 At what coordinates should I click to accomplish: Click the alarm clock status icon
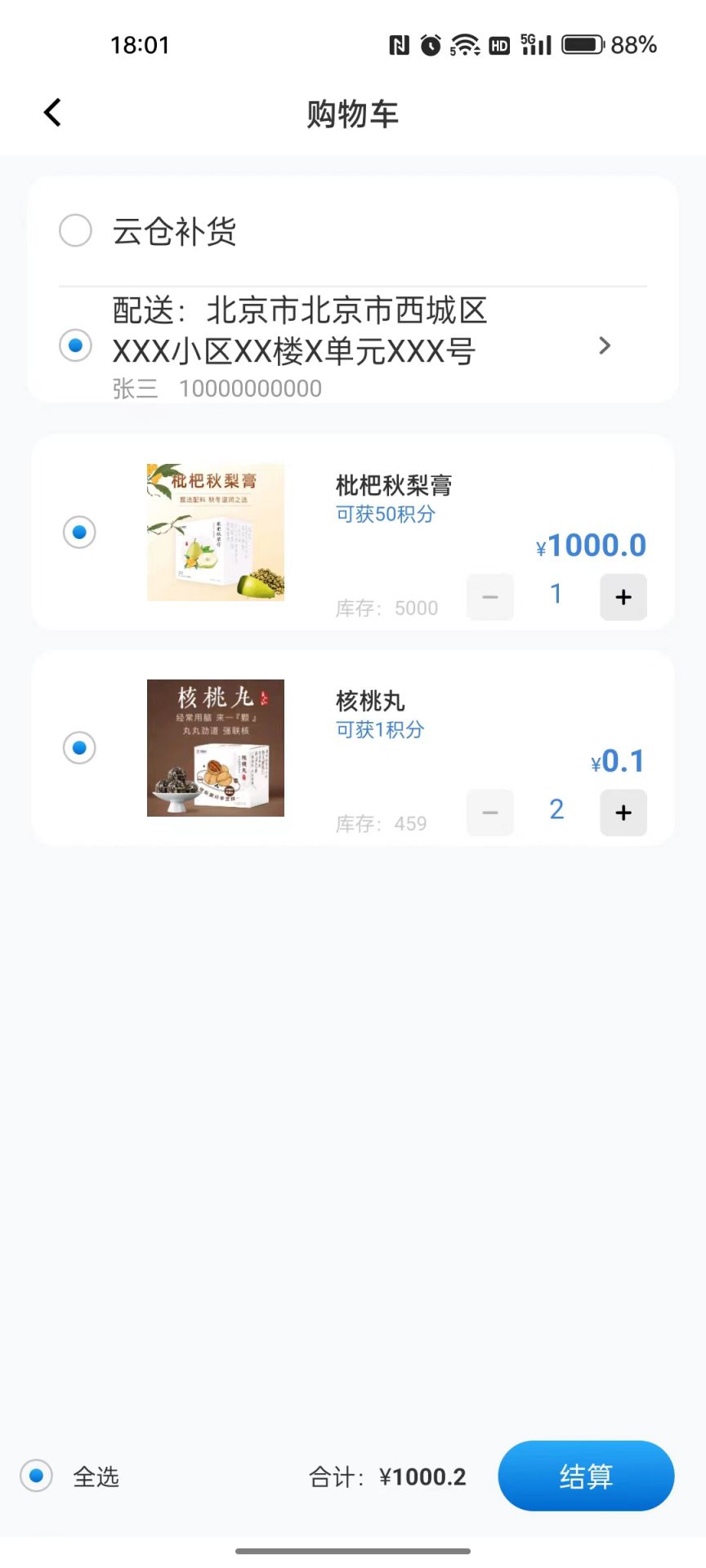[431, 46]
